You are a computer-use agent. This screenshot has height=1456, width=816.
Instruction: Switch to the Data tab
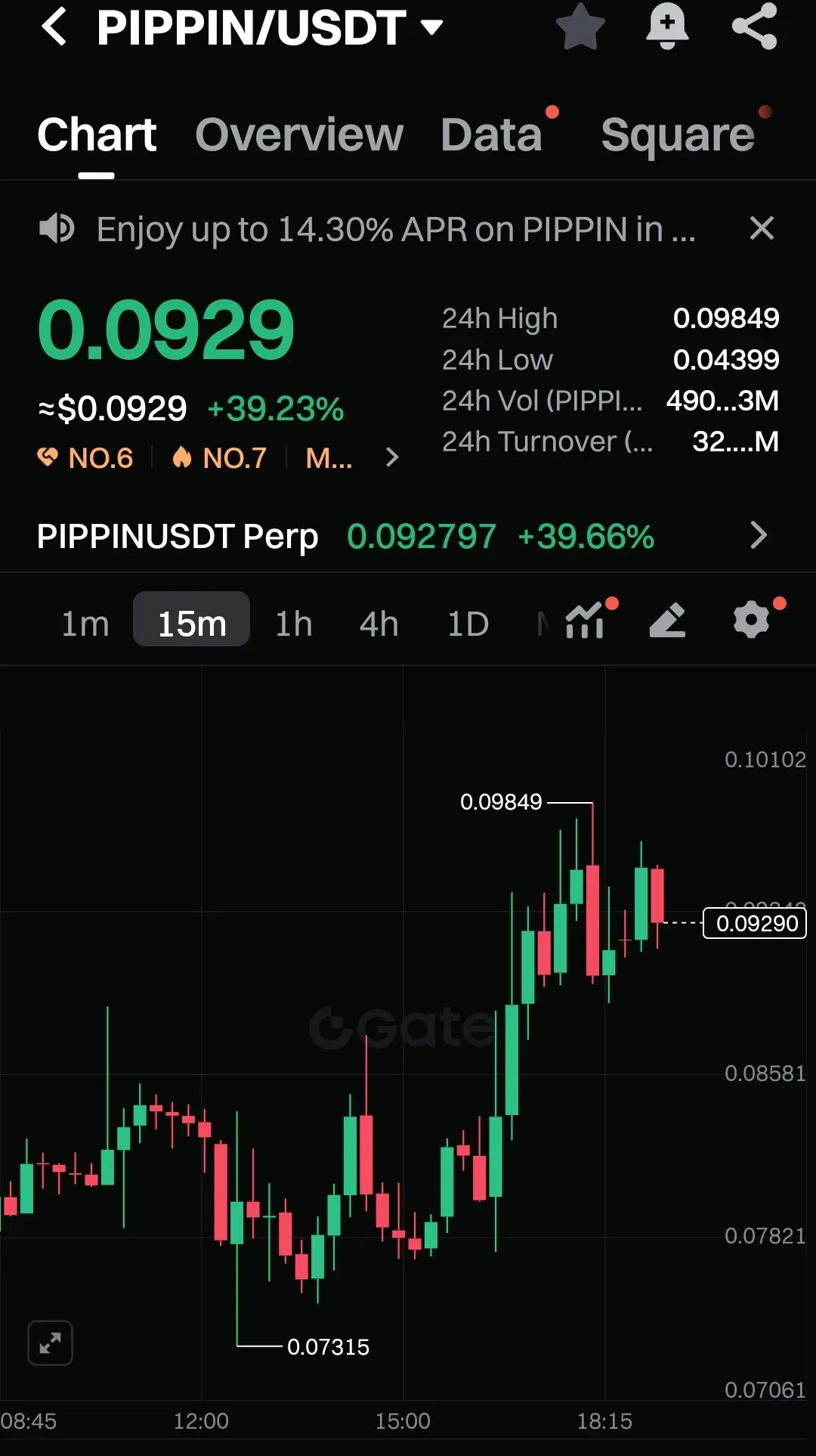pyautogui.click(x=492, y=135)
